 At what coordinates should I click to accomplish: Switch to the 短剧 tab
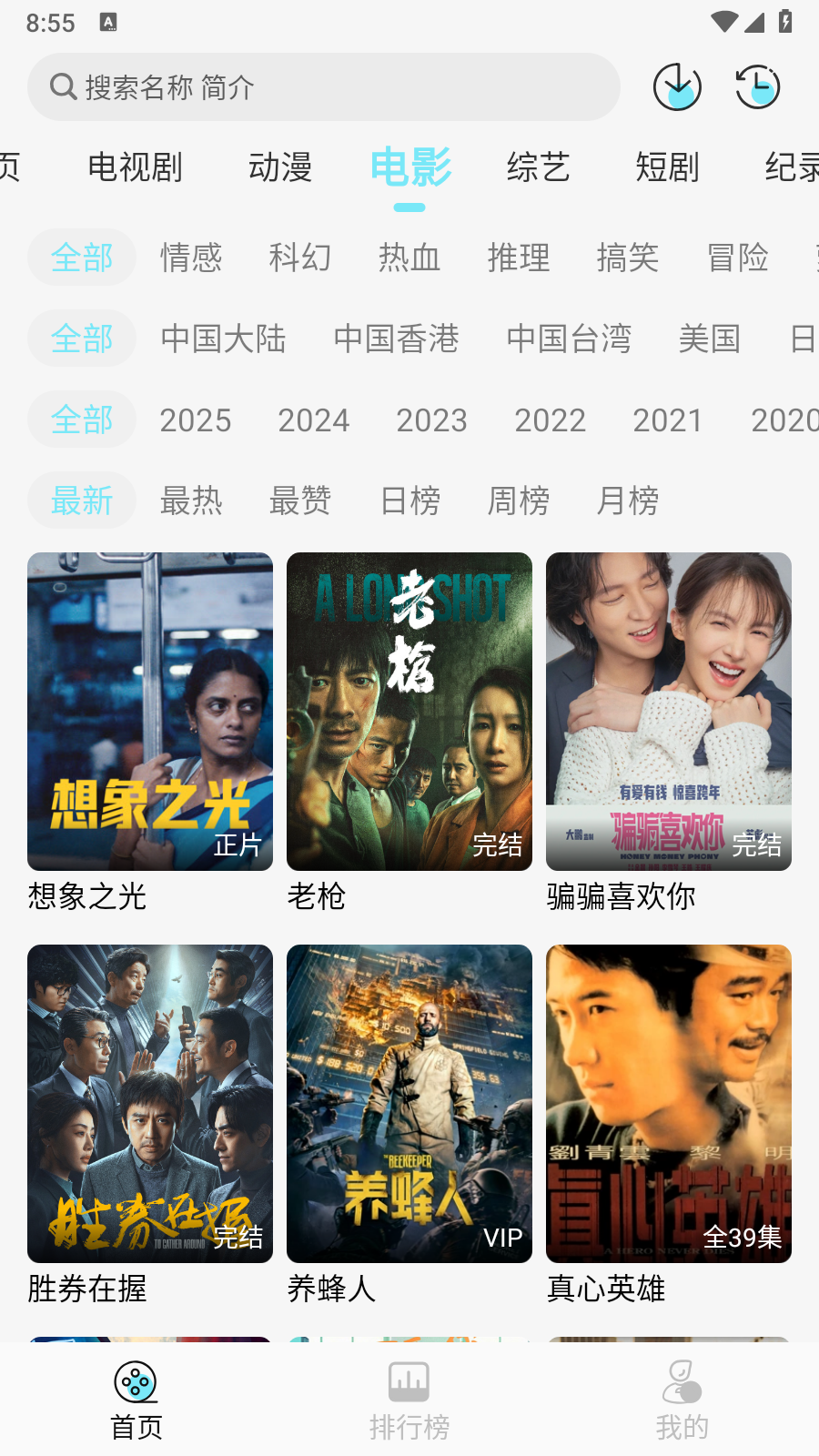tap(667, 167)
